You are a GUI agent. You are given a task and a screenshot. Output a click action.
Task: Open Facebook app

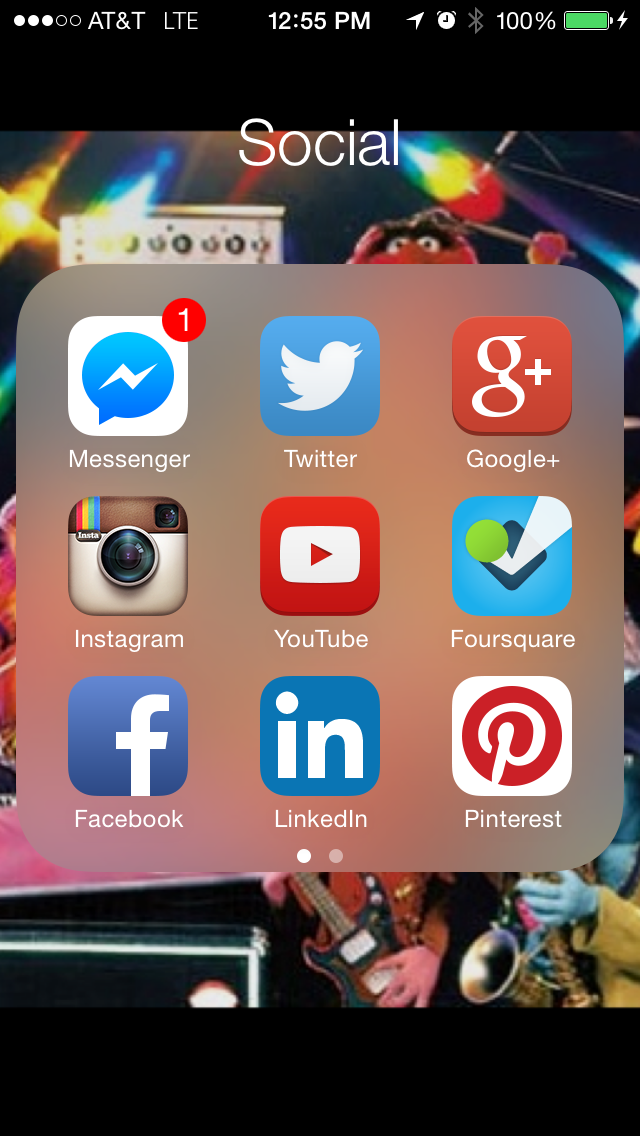point(128,736)
